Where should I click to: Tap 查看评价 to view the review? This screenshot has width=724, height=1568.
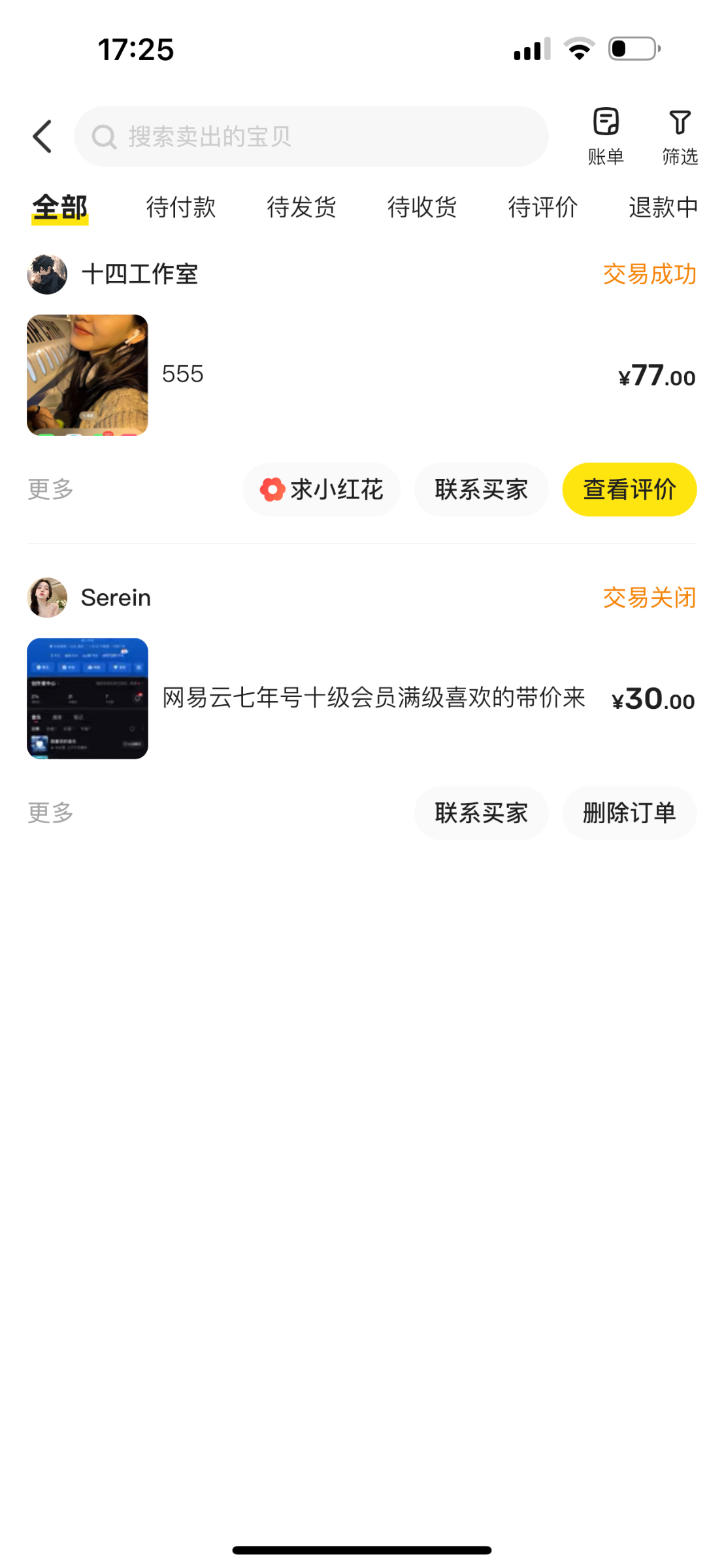tap(629, 489)
